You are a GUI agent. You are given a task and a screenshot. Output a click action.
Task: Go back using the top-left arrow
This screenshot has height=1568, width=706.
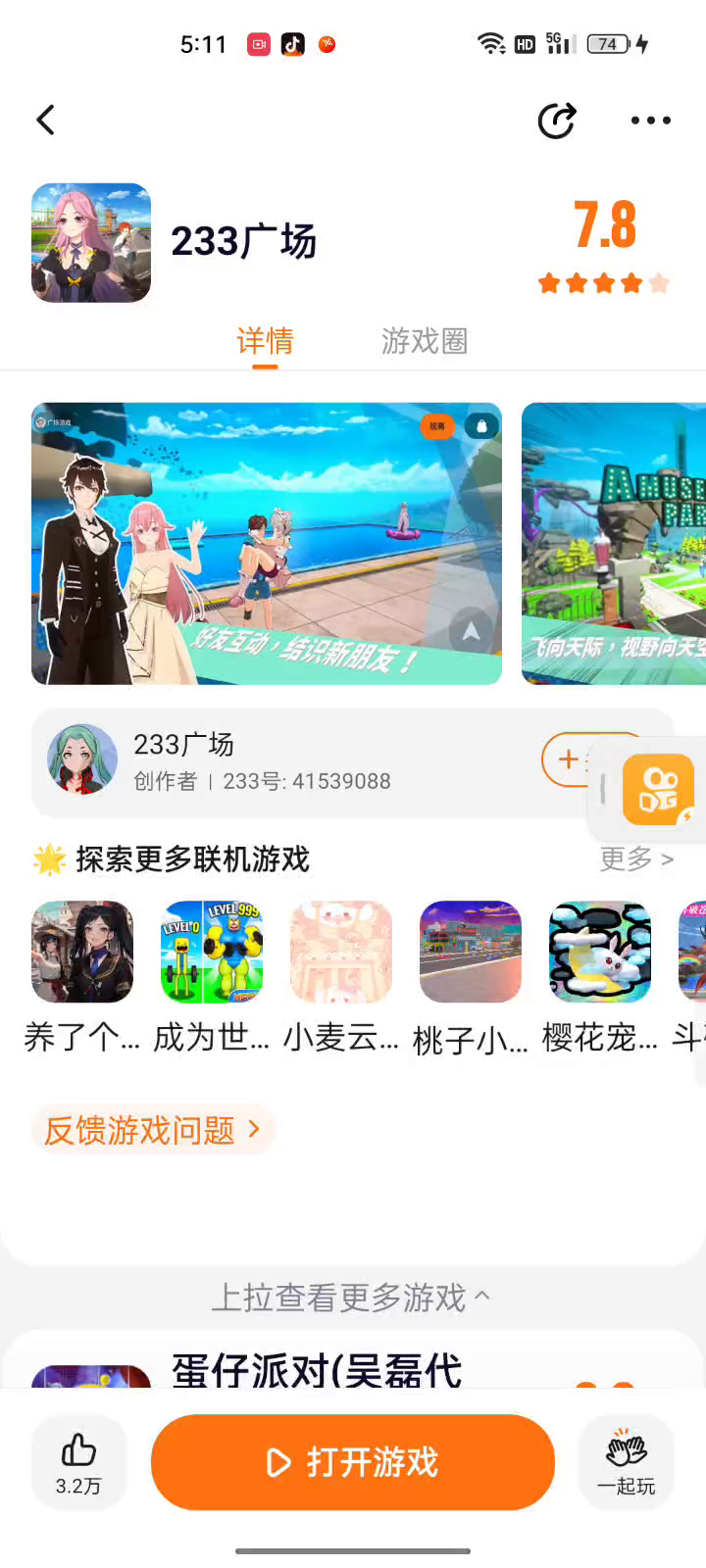pyautogui.click(x=45, y=120)
